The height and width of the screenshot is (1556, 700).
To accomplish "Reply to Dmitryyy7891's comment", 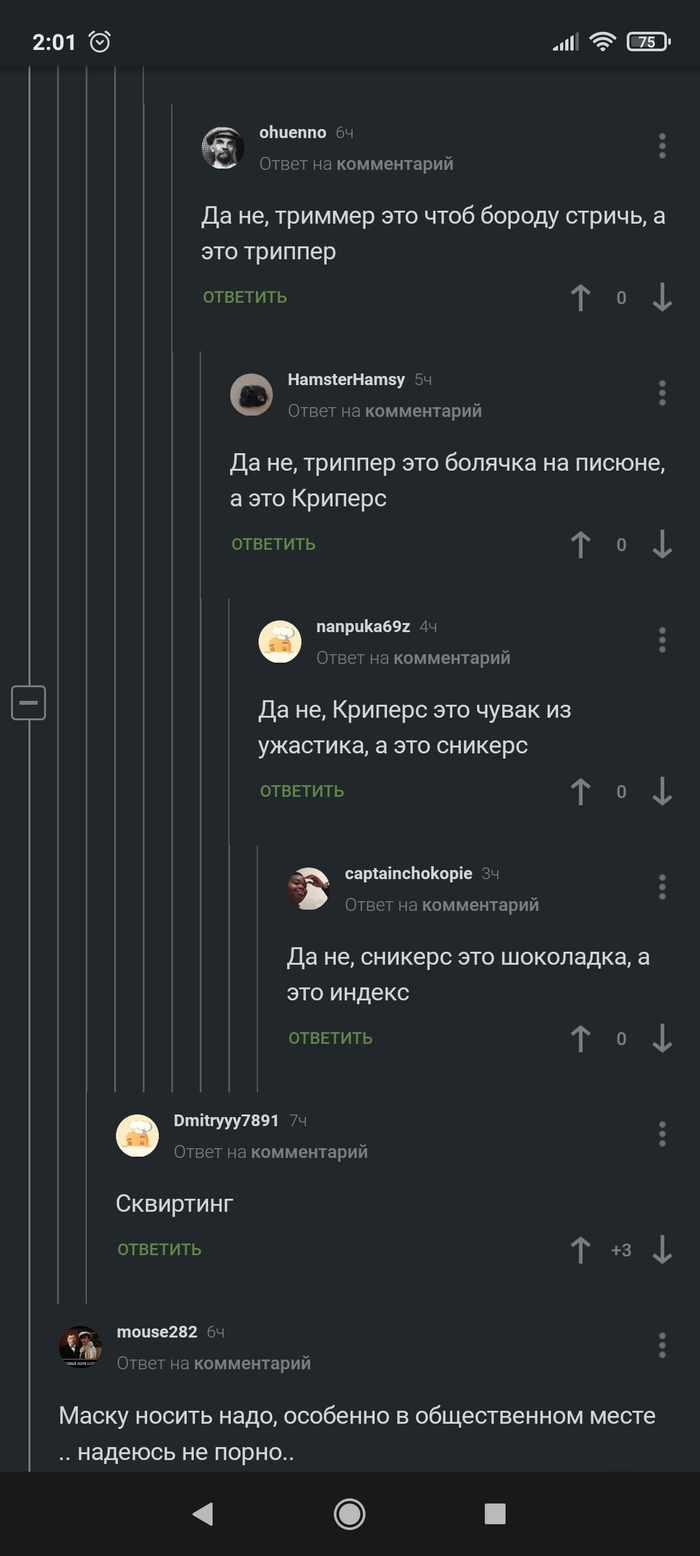I will [x=159, y=1249].
